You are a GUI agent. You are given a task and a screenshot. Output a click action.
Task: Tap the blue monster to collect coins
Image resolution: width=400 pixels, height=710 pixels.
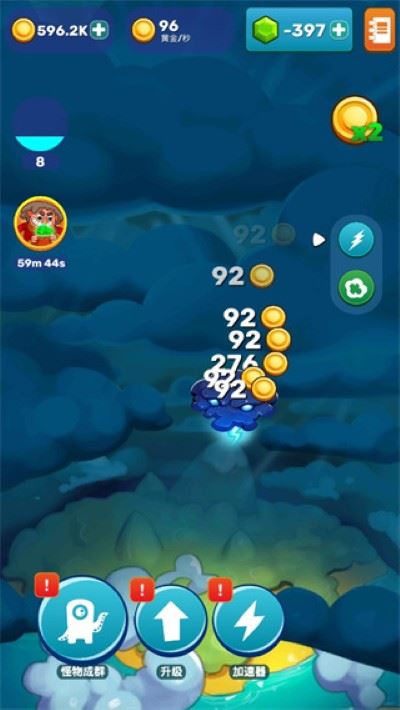click(234, 406)
